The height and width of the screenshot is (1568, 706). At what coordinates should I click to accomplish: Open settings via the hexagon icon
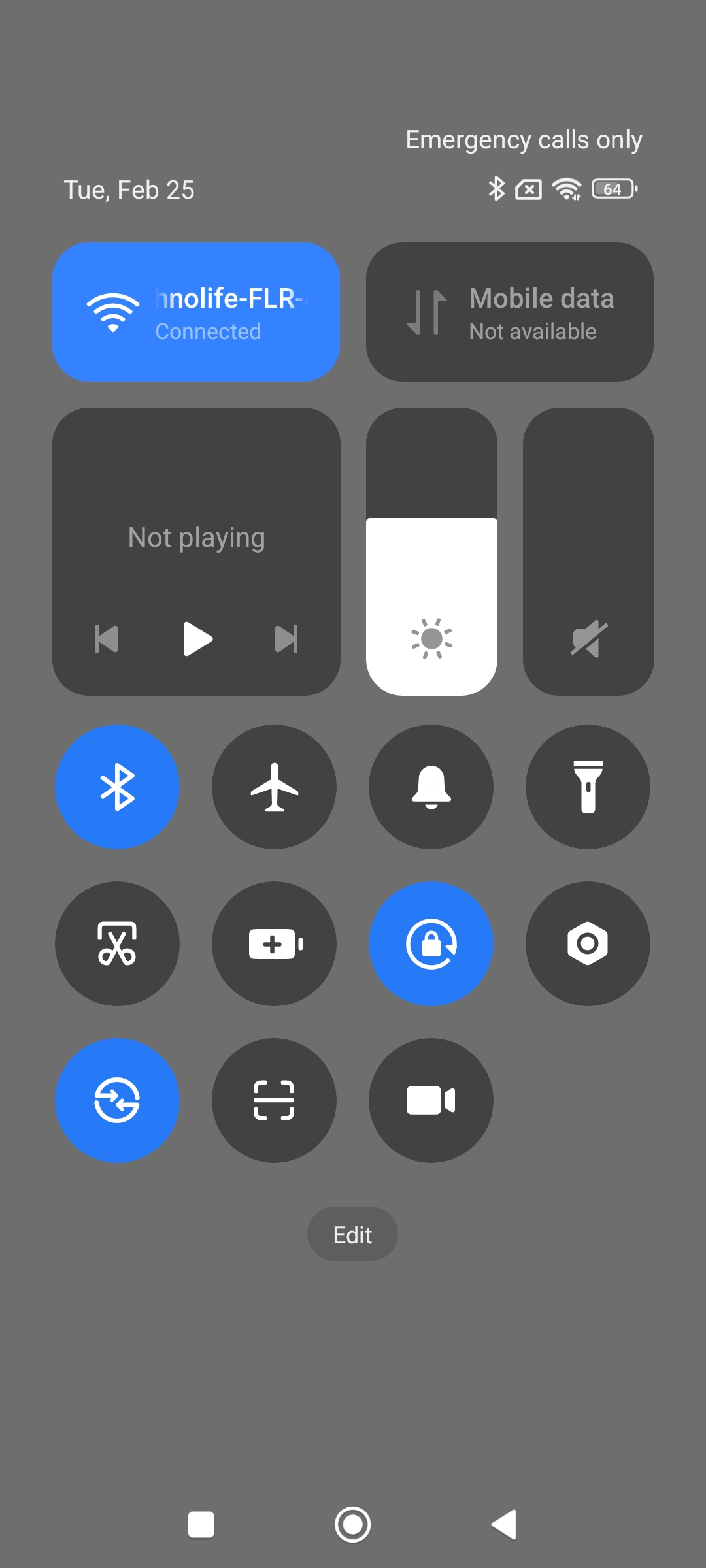tap(588, 943)
